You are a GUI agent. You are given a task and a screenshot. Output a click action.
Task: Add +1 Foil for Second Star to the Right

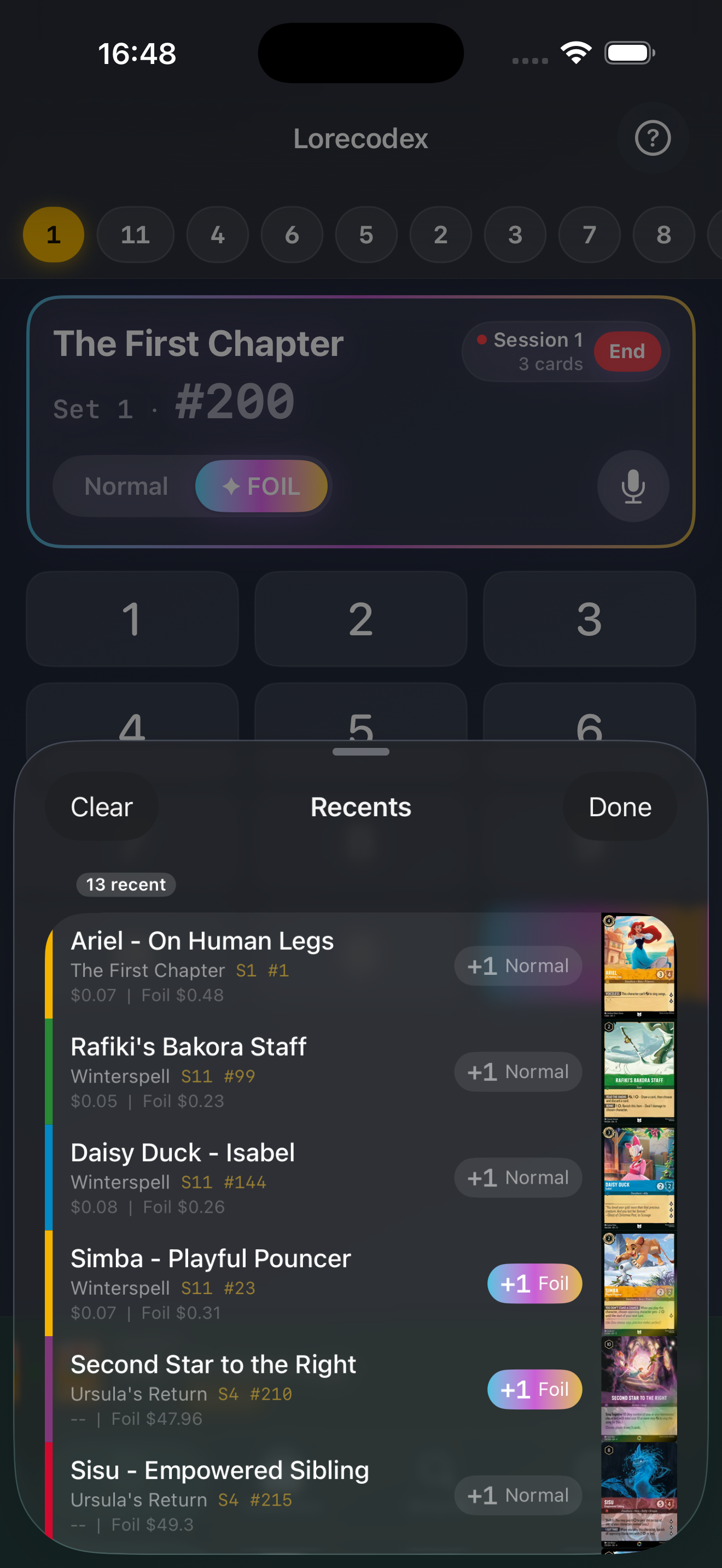tap(534, 1389)
